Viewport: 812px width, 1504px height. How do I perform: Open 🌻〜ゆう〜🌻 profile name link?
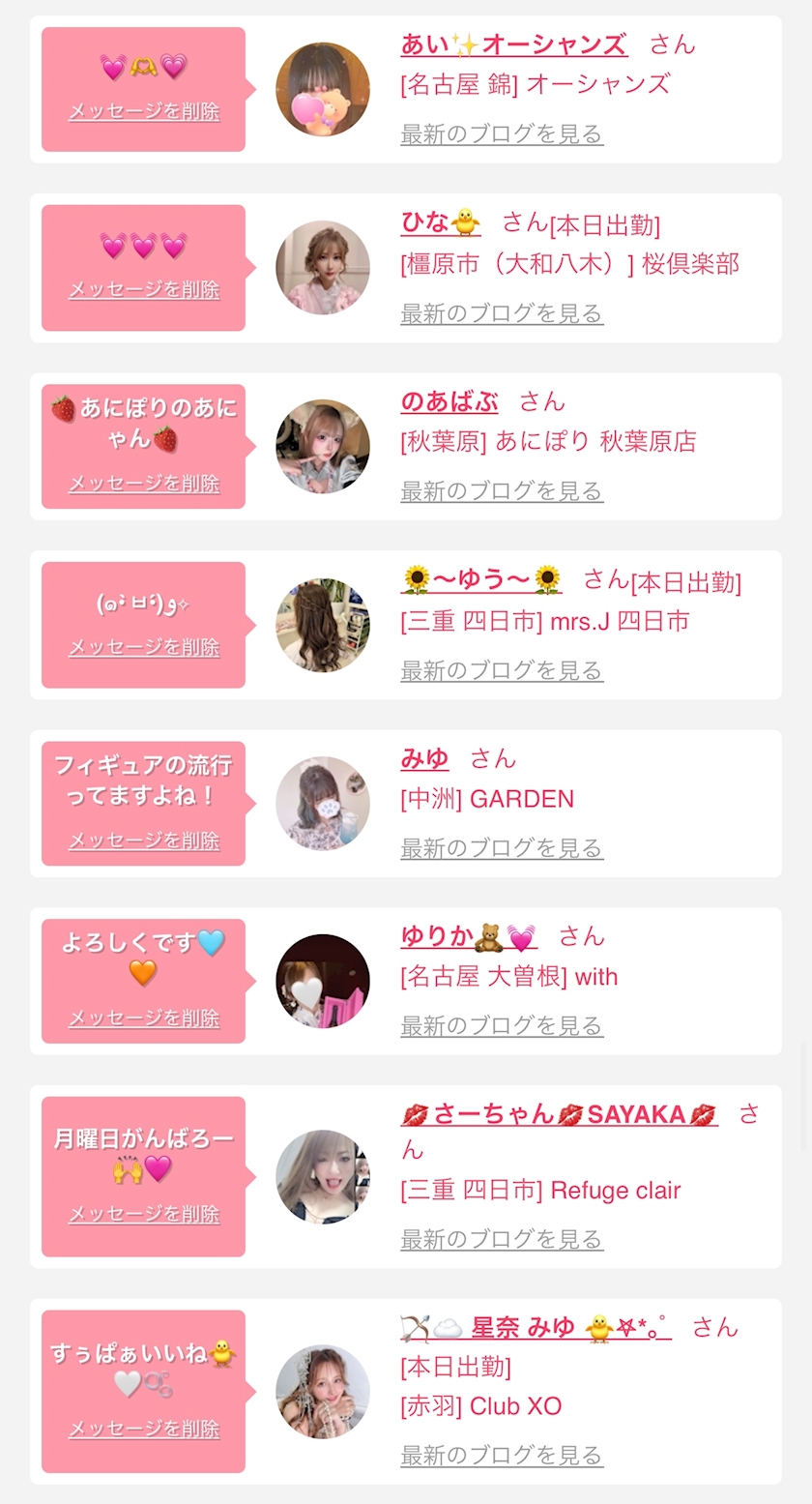481,580
